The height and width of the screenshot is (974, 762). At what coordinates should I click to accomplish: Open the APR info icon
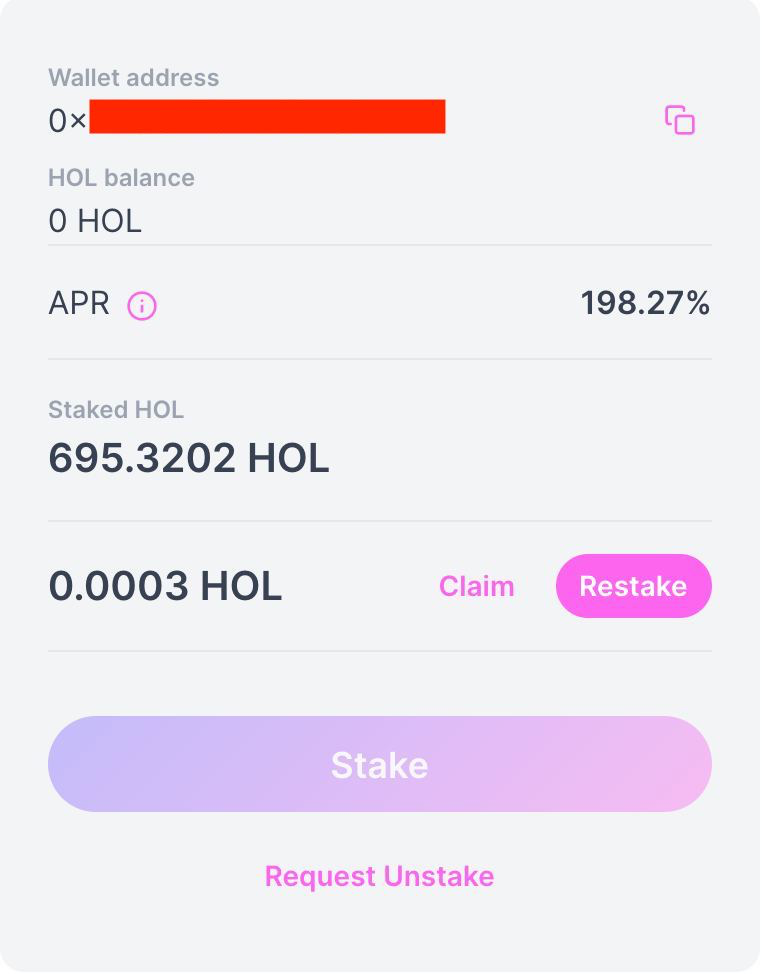pos(142,306)
